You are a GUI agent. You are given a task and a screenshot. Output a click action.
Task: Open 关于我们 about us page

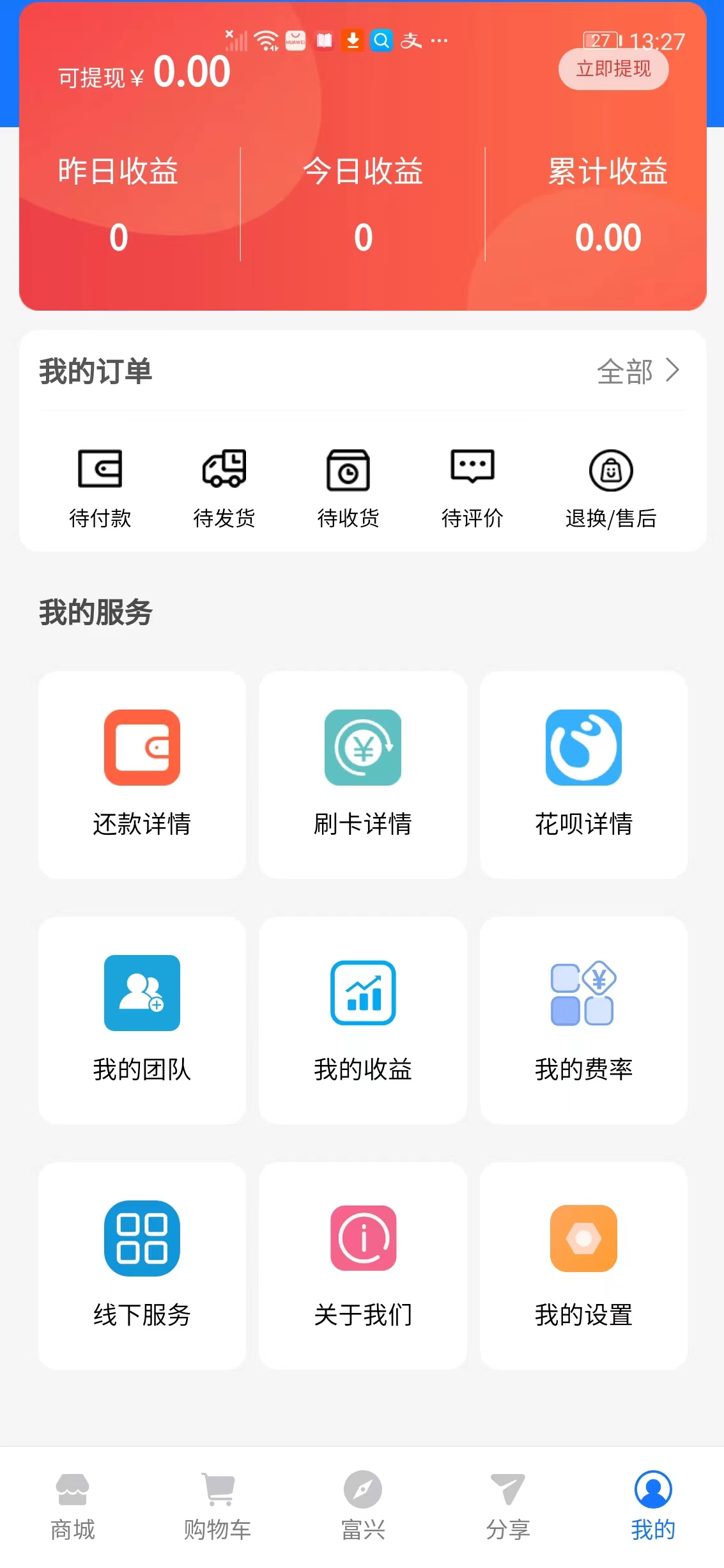(362, 1266)
